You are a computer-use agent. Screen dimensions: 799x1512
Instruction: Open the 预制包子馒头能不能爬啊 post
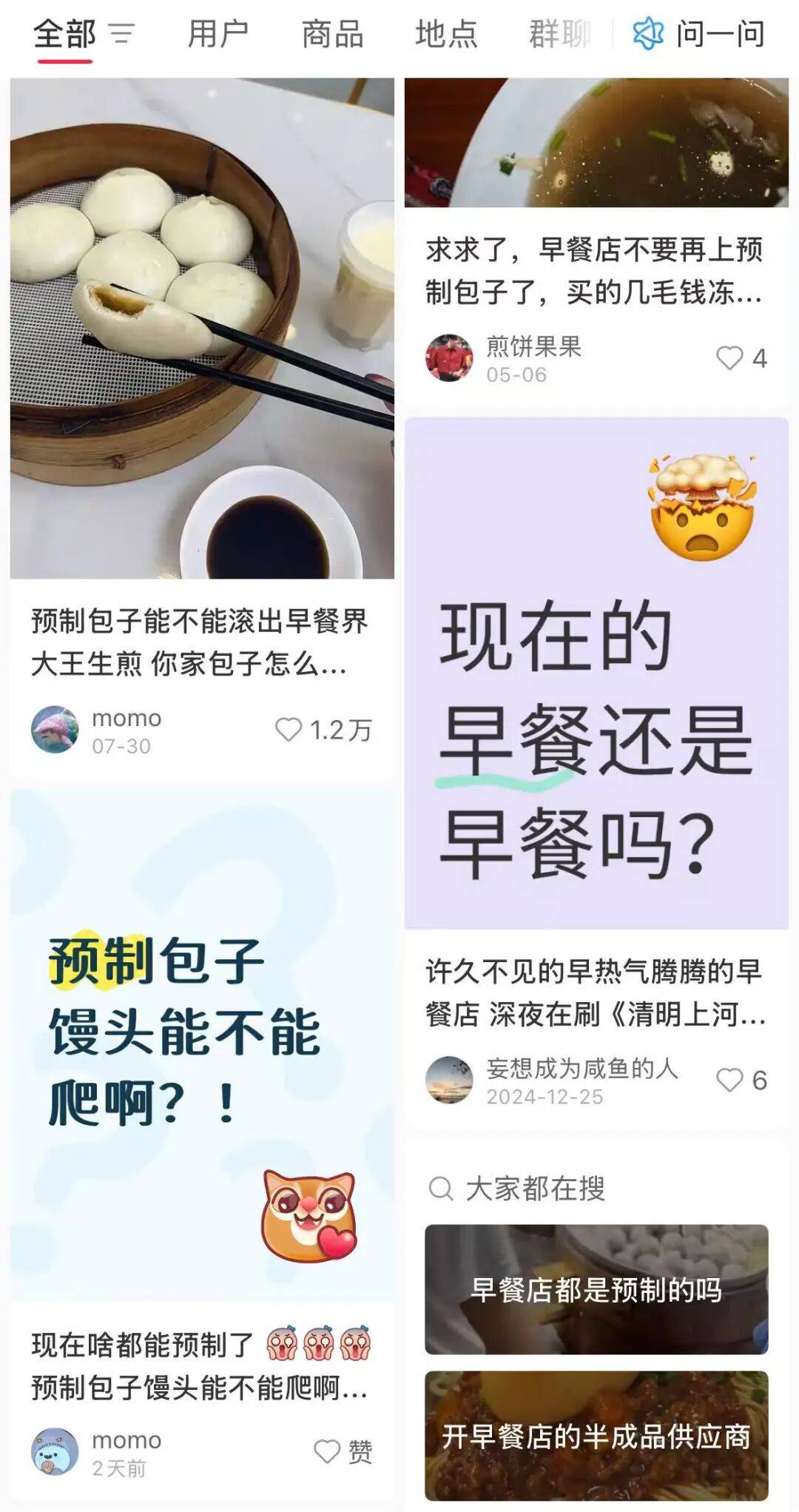point(202,1044)
